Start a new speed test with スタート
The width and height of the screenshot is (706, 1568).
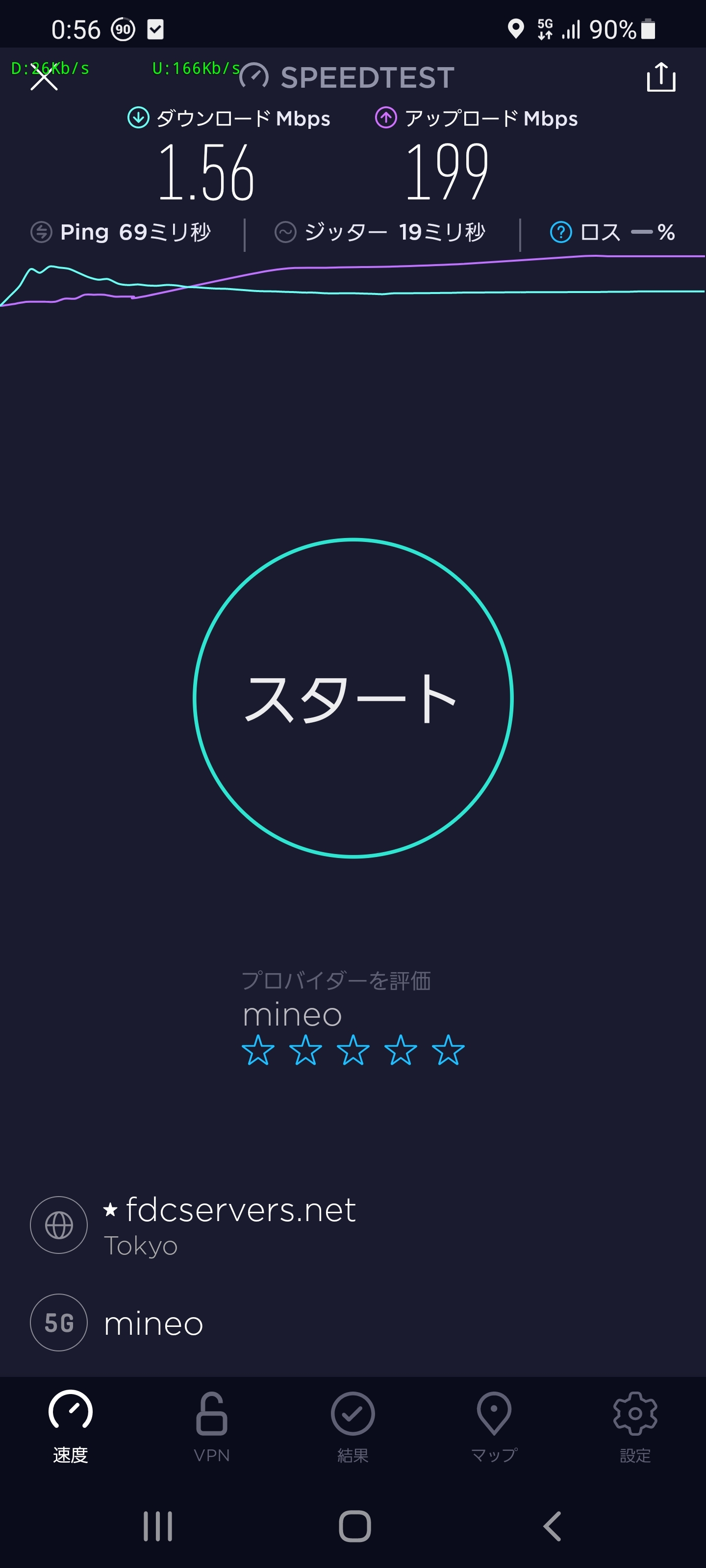[x=353, y=698]
